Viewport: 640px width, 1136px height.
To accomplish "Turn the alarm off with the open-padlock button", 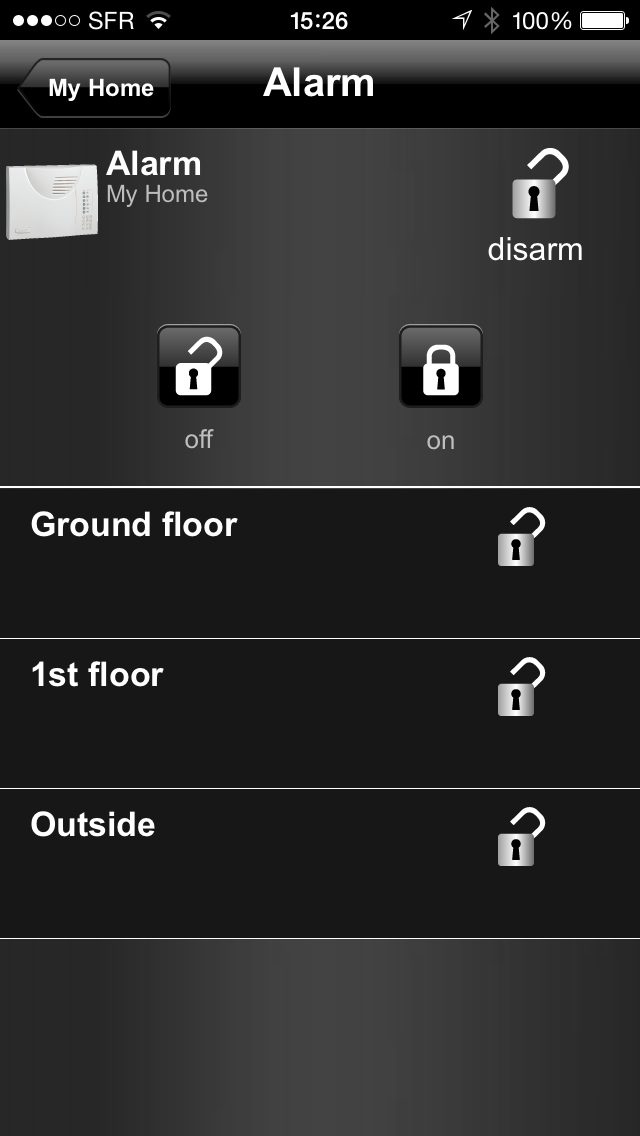I will (199, 366).
